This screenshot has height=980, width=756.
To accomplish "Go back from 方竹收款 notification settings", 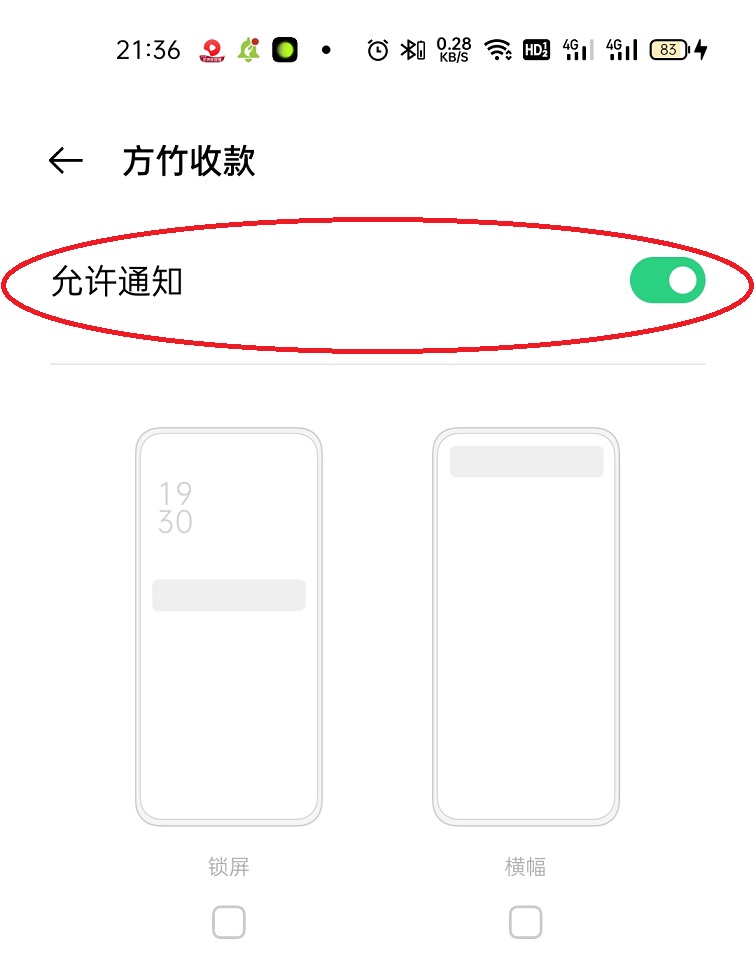I will (x=66, y=161).
